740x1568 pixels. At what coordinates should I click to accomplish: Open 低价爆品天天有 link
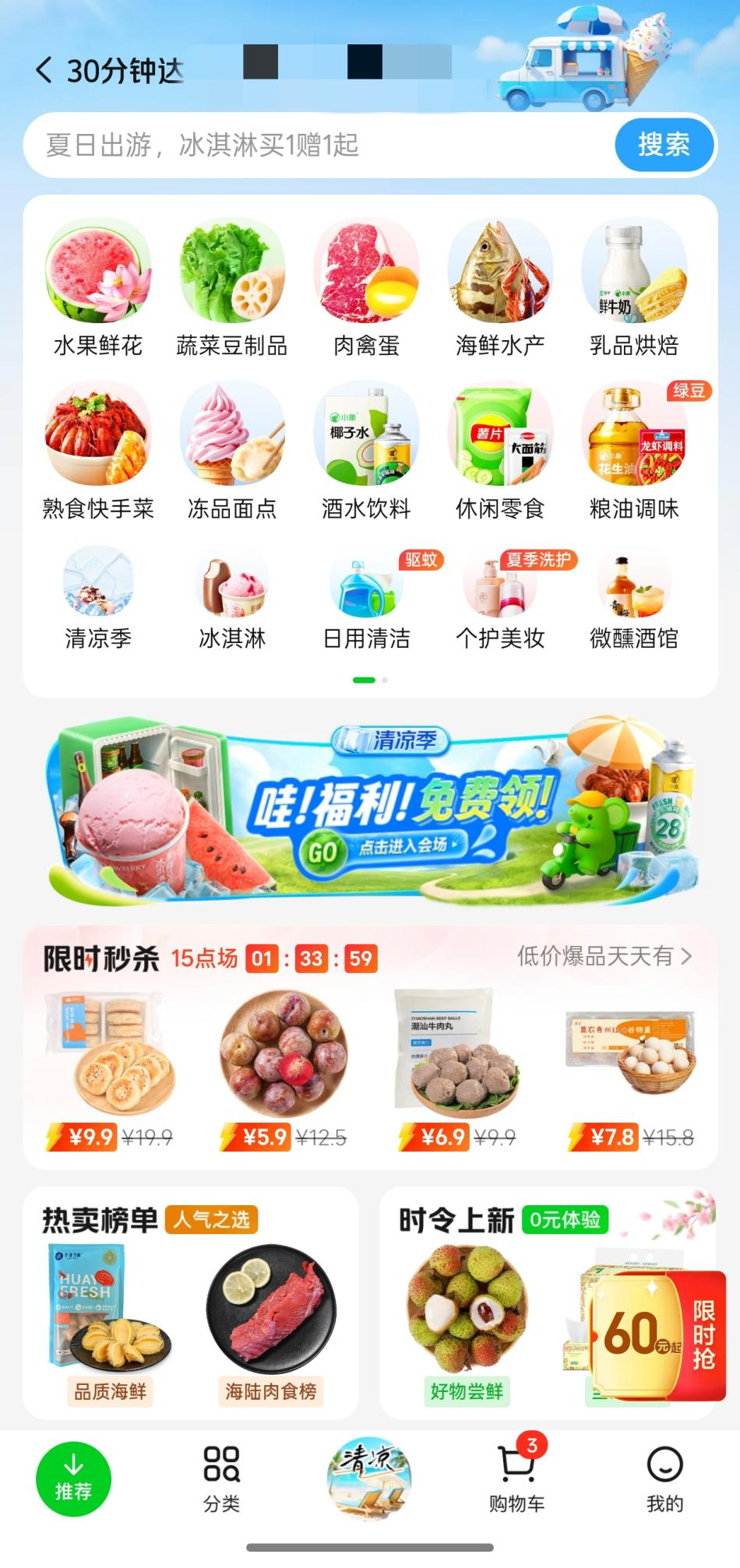click(x=604, y=956)
